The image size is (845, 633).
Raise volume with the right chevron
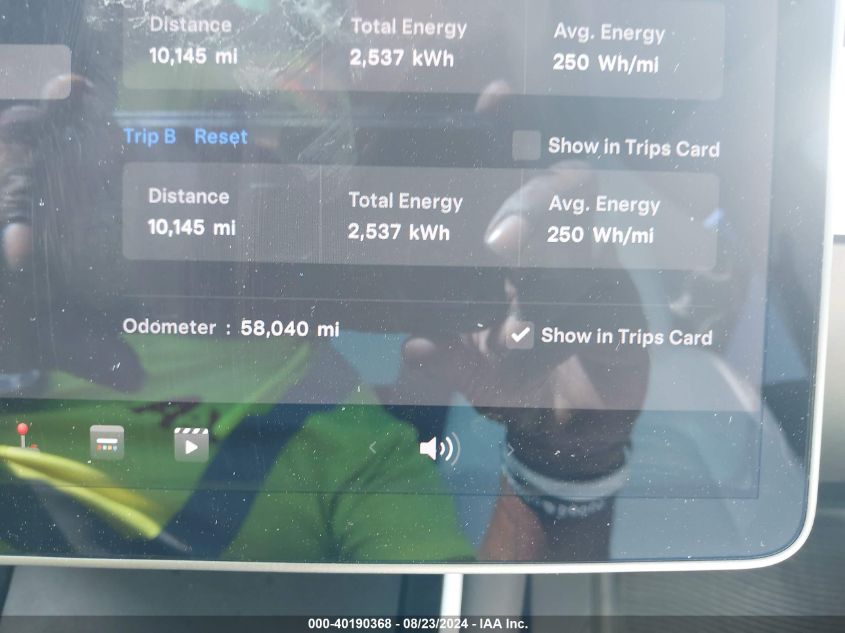(x=510, y=450)
